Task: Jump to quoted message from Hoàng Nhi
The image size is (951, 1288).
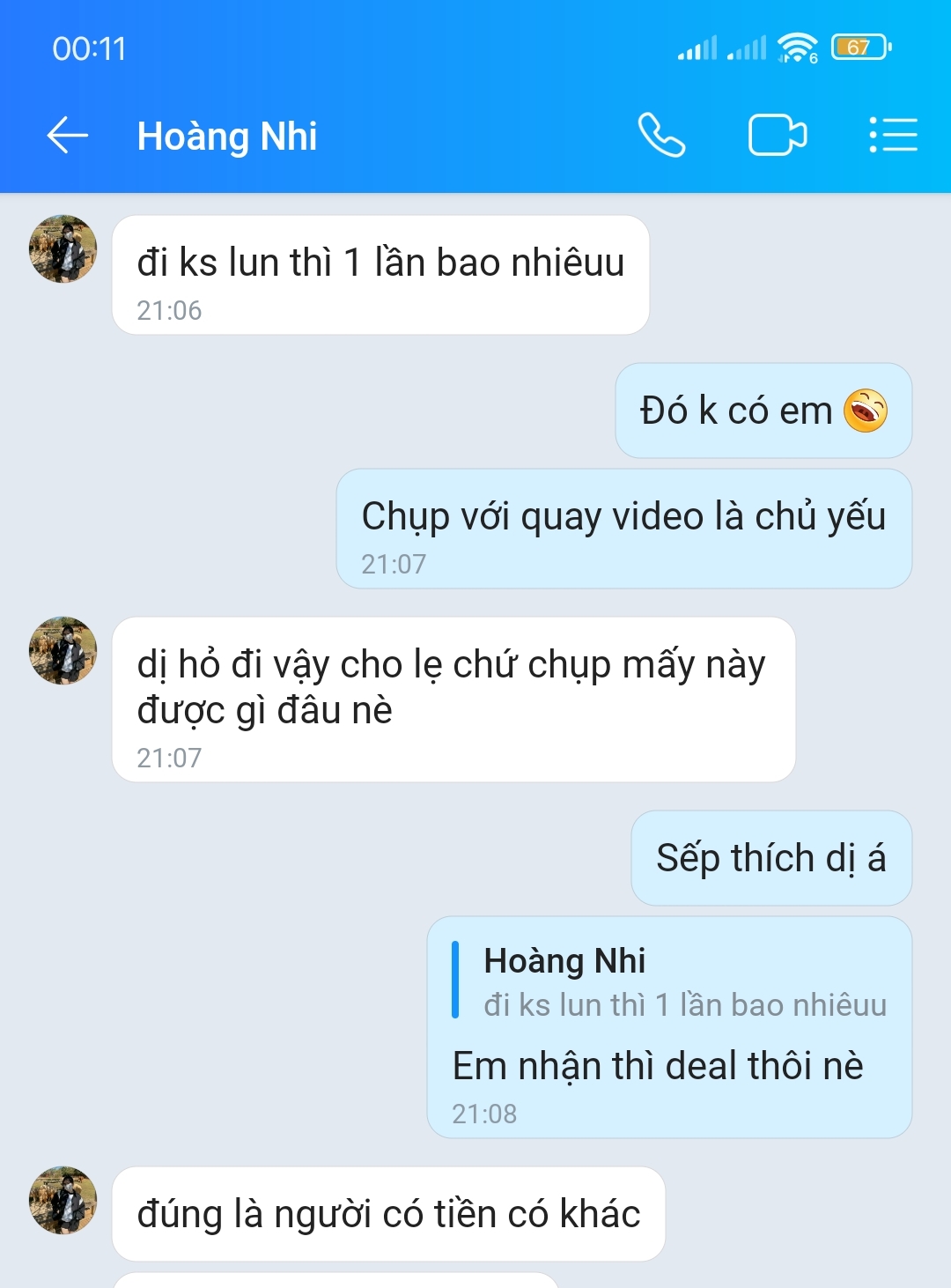Action: point(669,981)
